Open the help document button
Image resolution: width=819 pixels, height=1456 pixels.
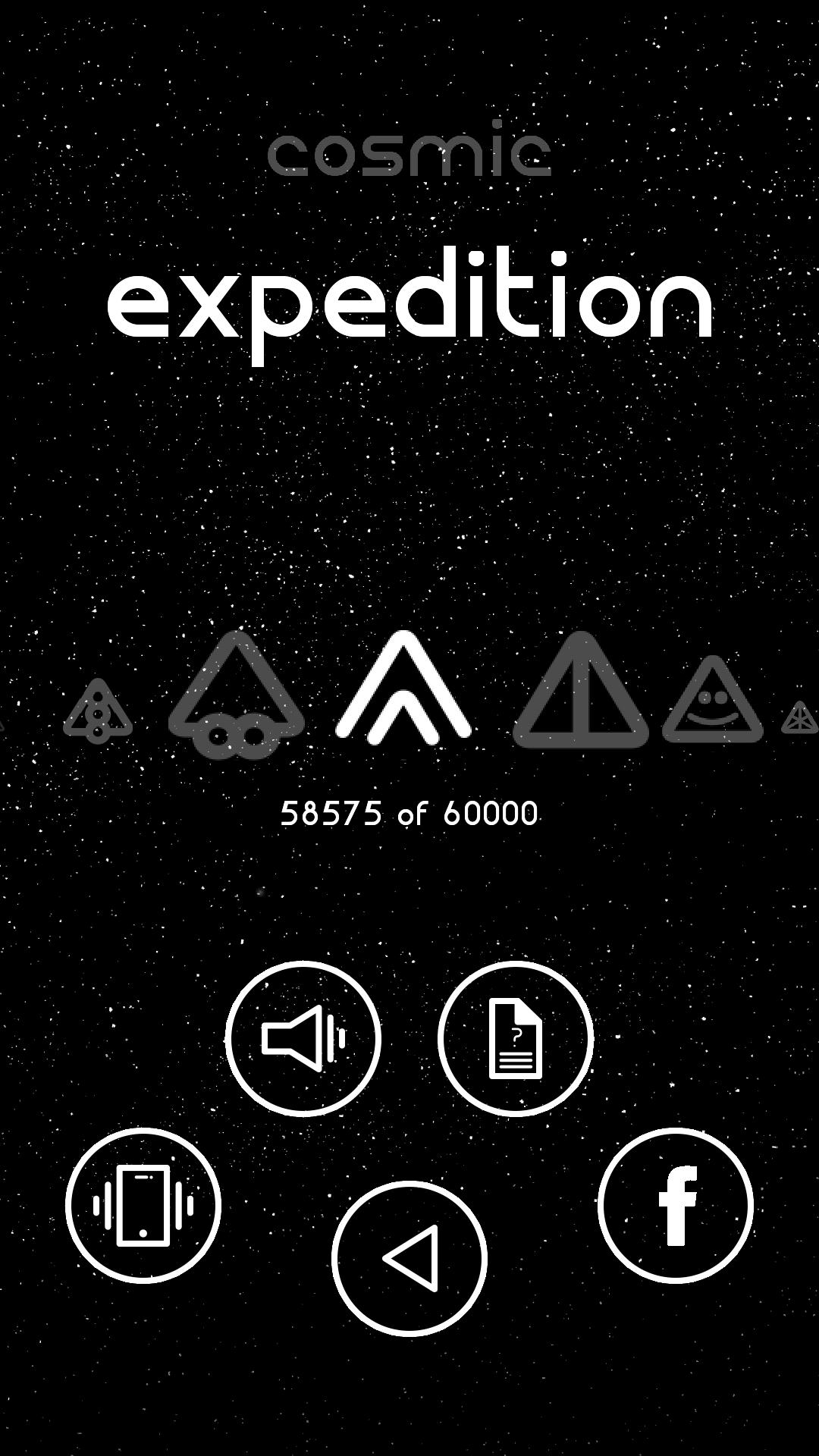coord(515,1038)
